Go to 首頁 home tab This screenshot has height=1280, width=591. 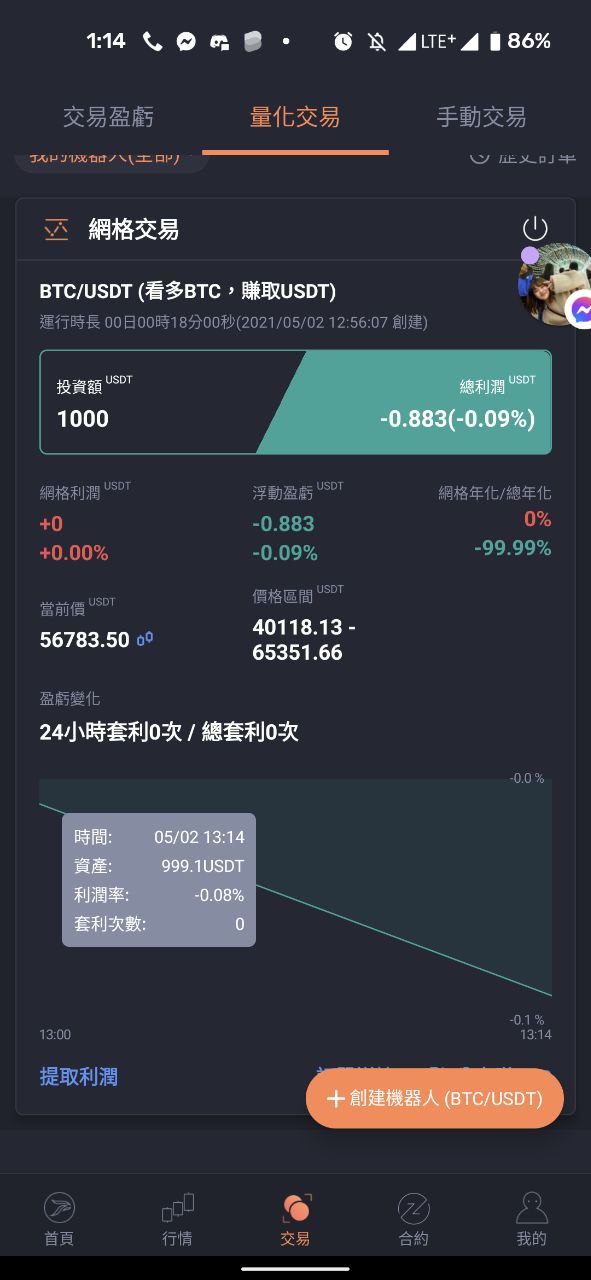click(59, 1219)
